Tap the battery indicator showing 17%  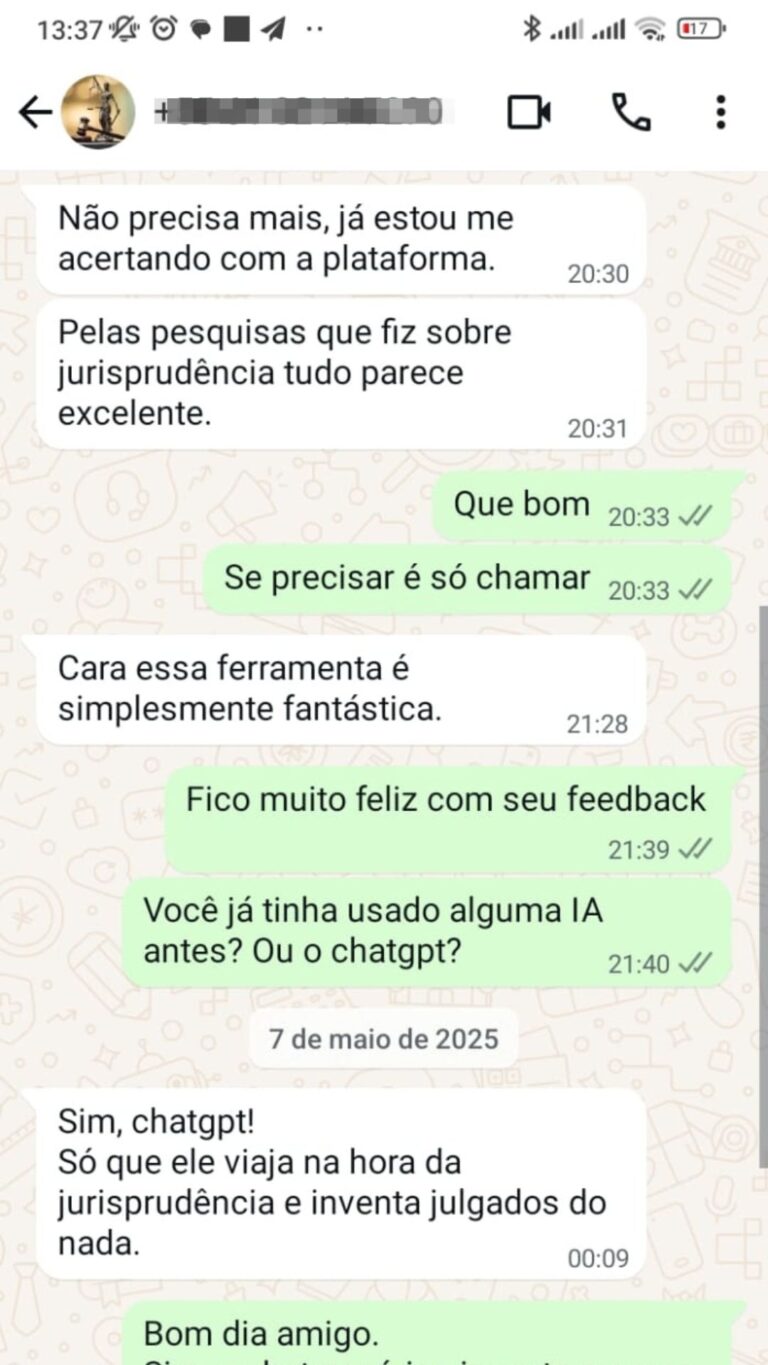(x=700, y=27)
